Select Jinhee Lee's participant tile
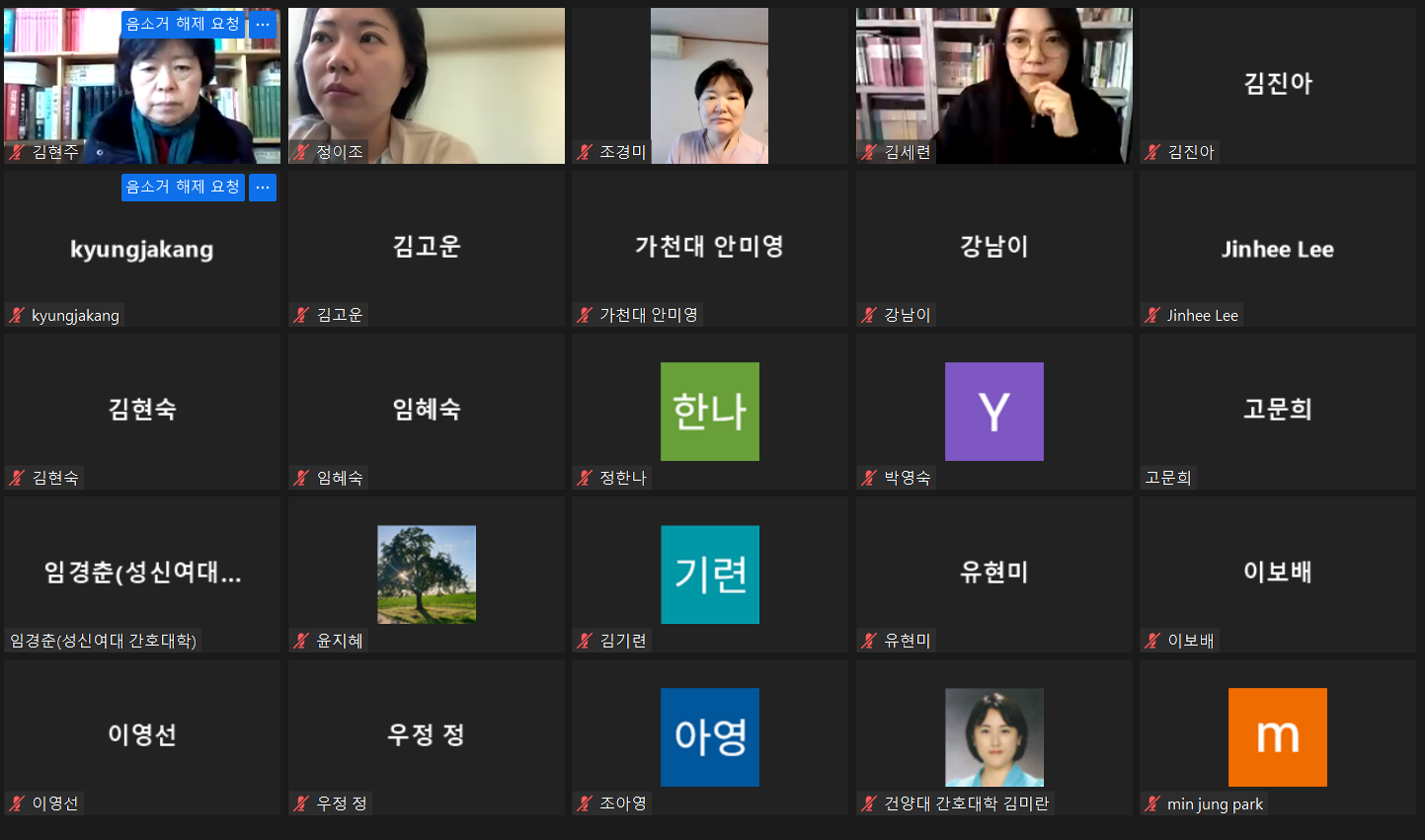1425x840 pixels. coord(1277,249)
